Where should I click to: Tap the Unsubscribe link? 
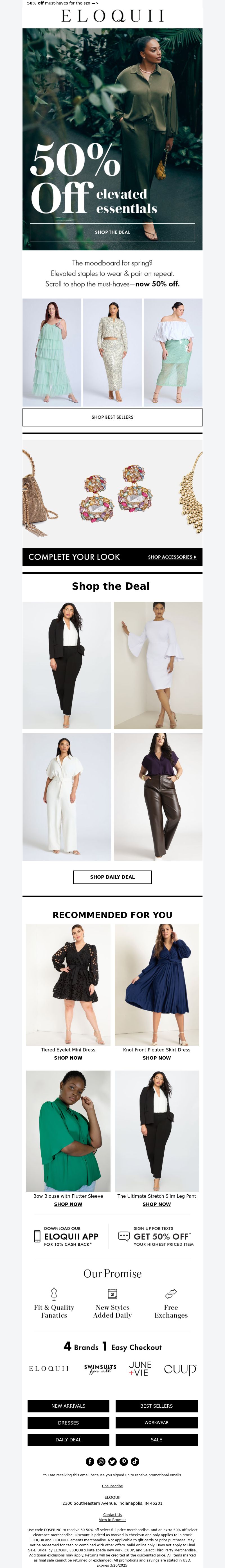112,1486
